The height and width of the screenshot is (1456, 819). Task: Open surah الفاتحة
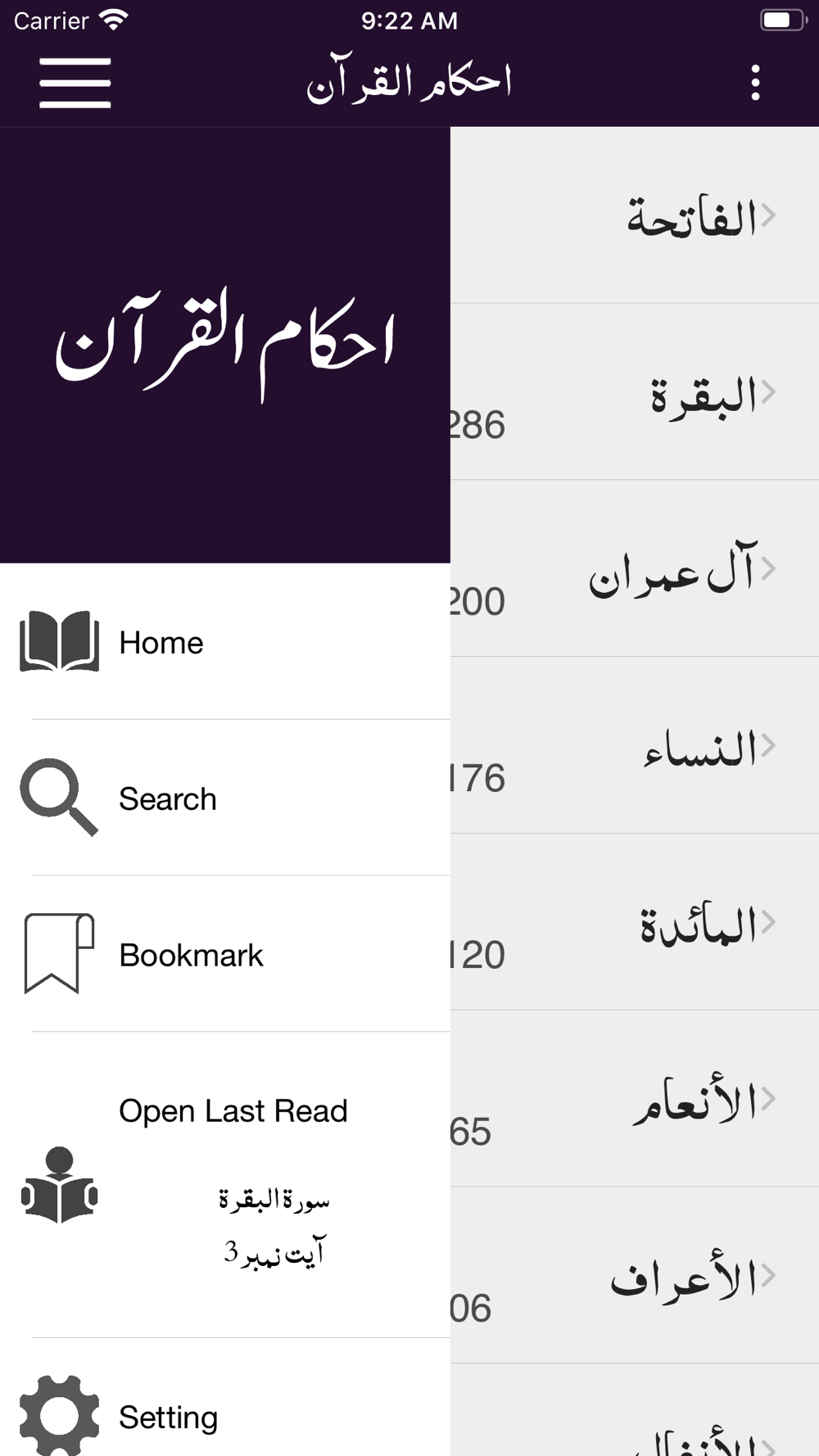point(635,215)
